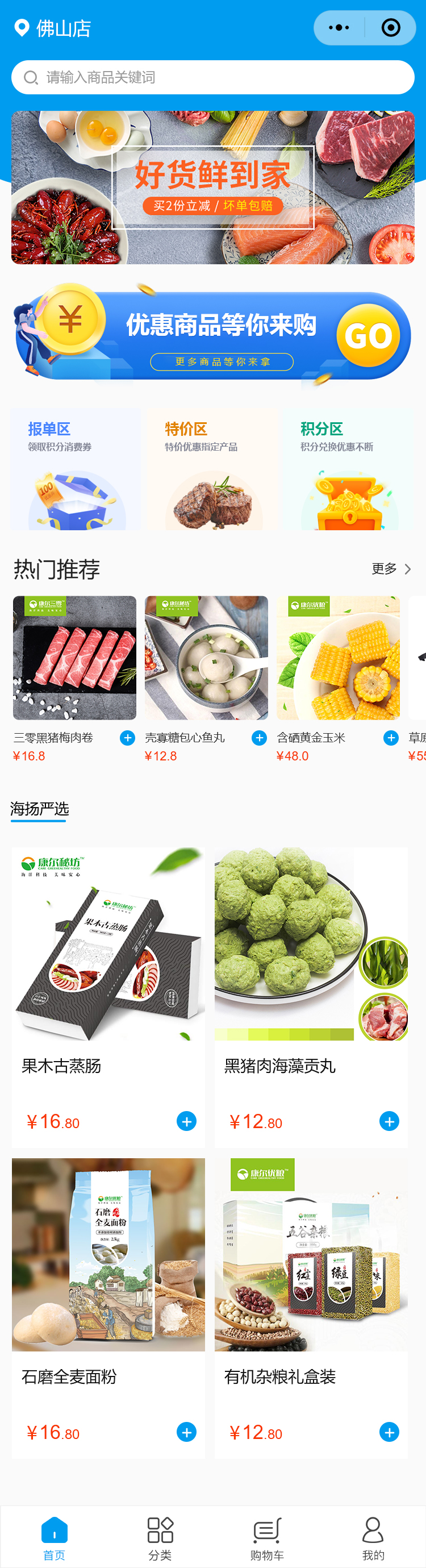Open the 佛山店 store location selector
426x1568 pixels.
pyautogui.click(x=53, y=28)
